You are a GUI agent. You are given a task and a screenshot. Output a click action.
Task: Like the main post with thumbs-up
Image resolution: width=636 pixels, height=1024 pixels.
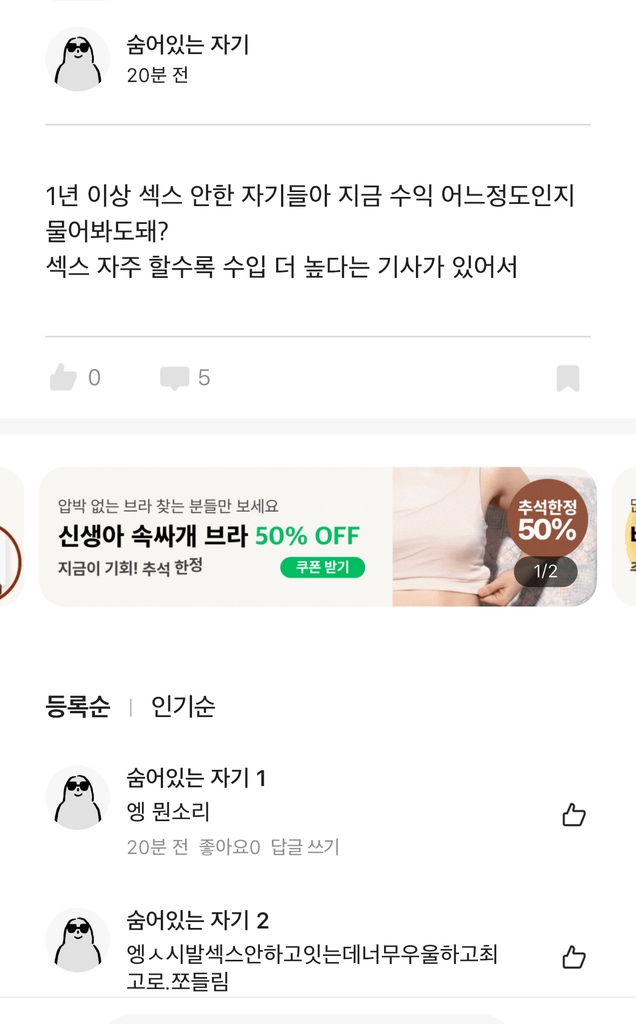click(64, 378)
